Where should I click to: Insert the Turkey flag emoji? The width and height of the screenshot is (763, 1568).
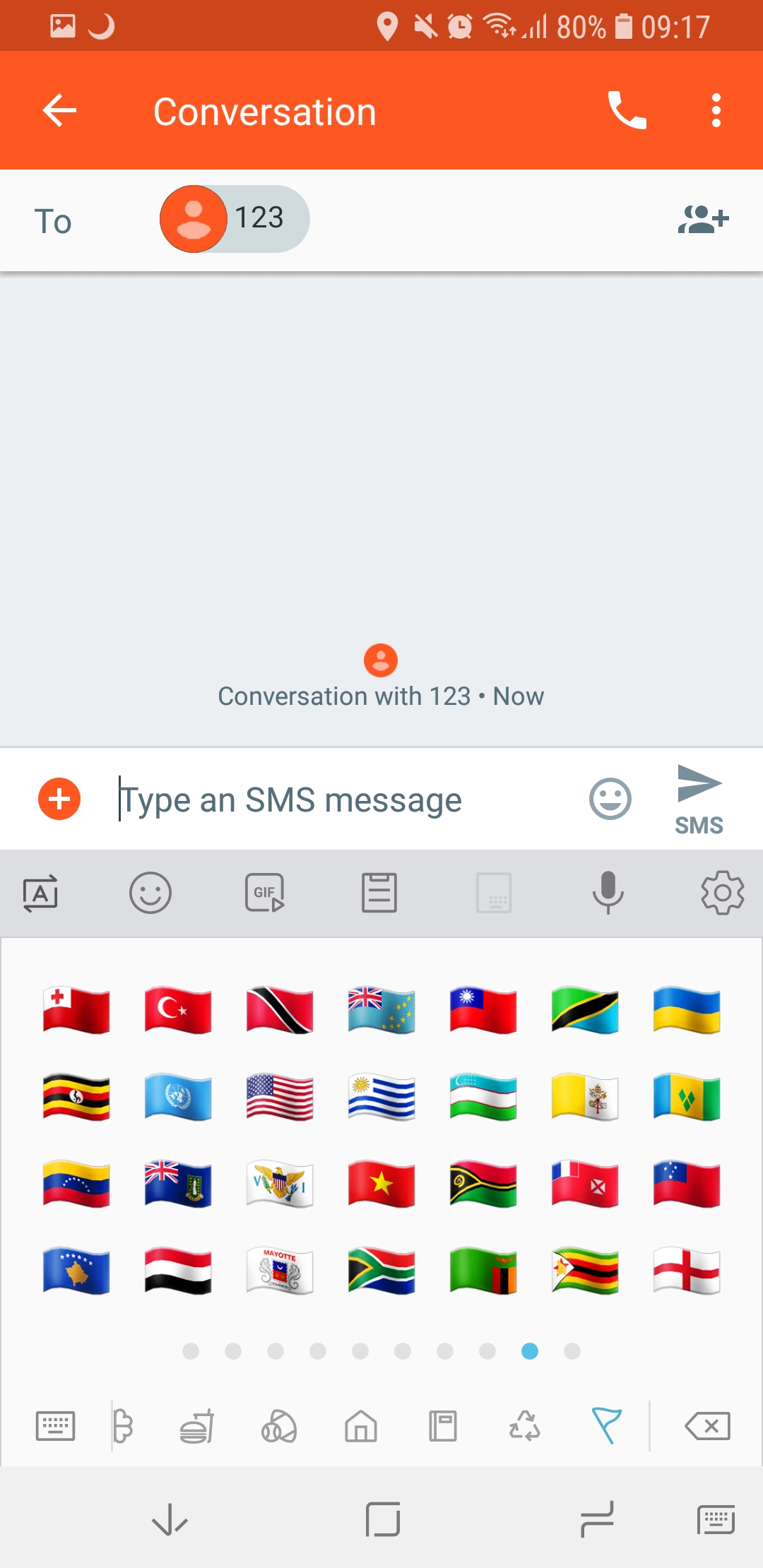[178, 1011]
